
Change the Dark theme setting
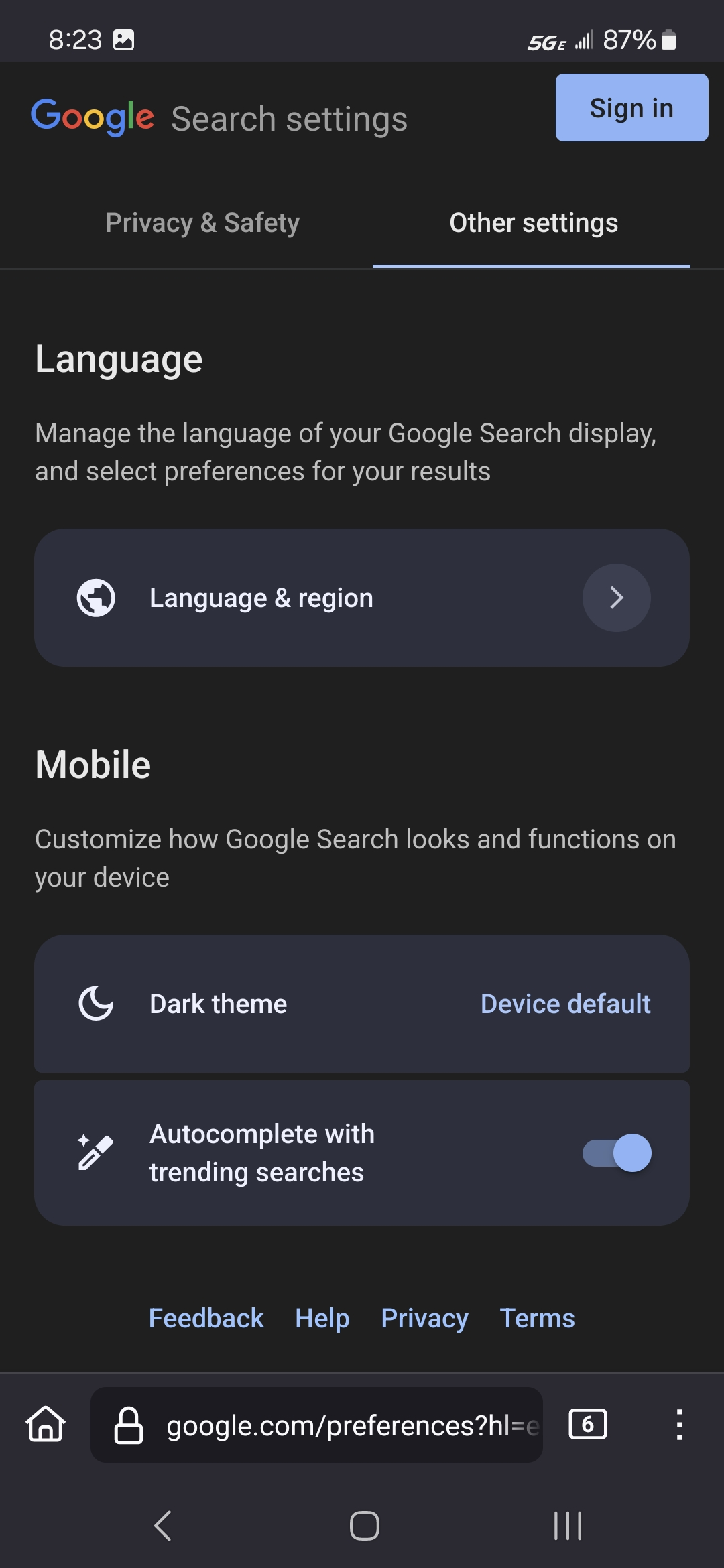point(362,1004)
